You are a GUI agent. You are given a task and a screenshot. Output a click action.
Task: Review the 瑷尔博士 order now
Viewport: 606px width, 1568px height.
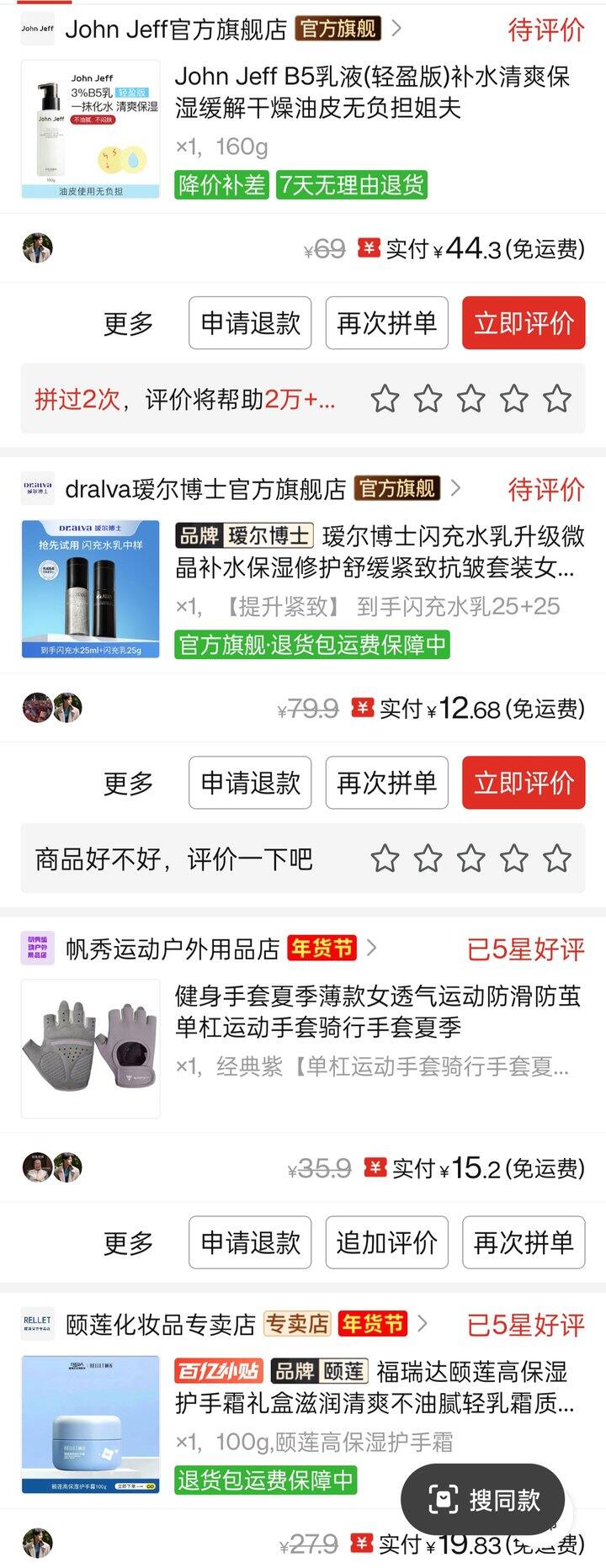(x=523, y=783)
